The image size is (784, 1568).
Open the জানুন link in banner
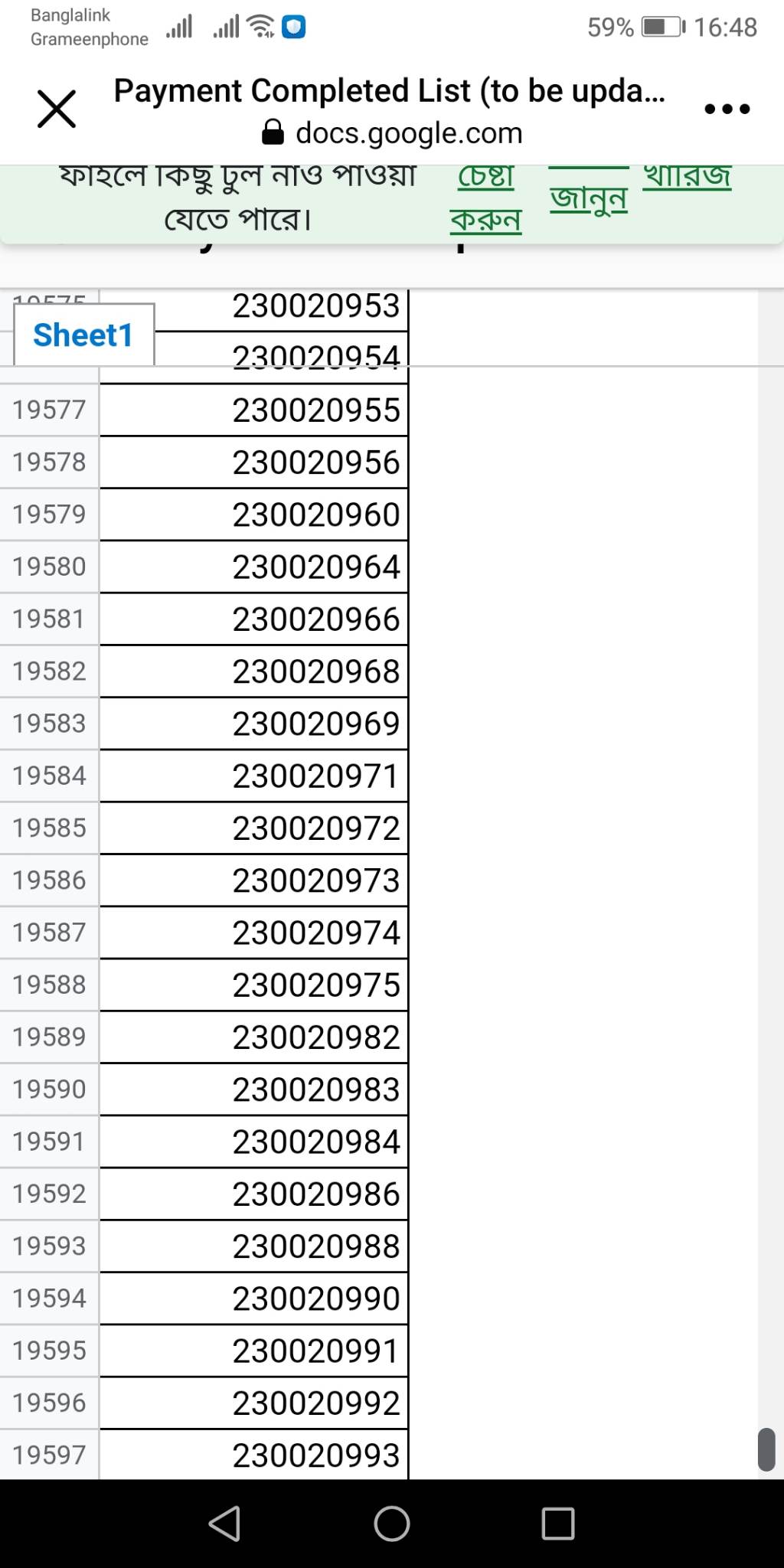click(x=589, y=198)
